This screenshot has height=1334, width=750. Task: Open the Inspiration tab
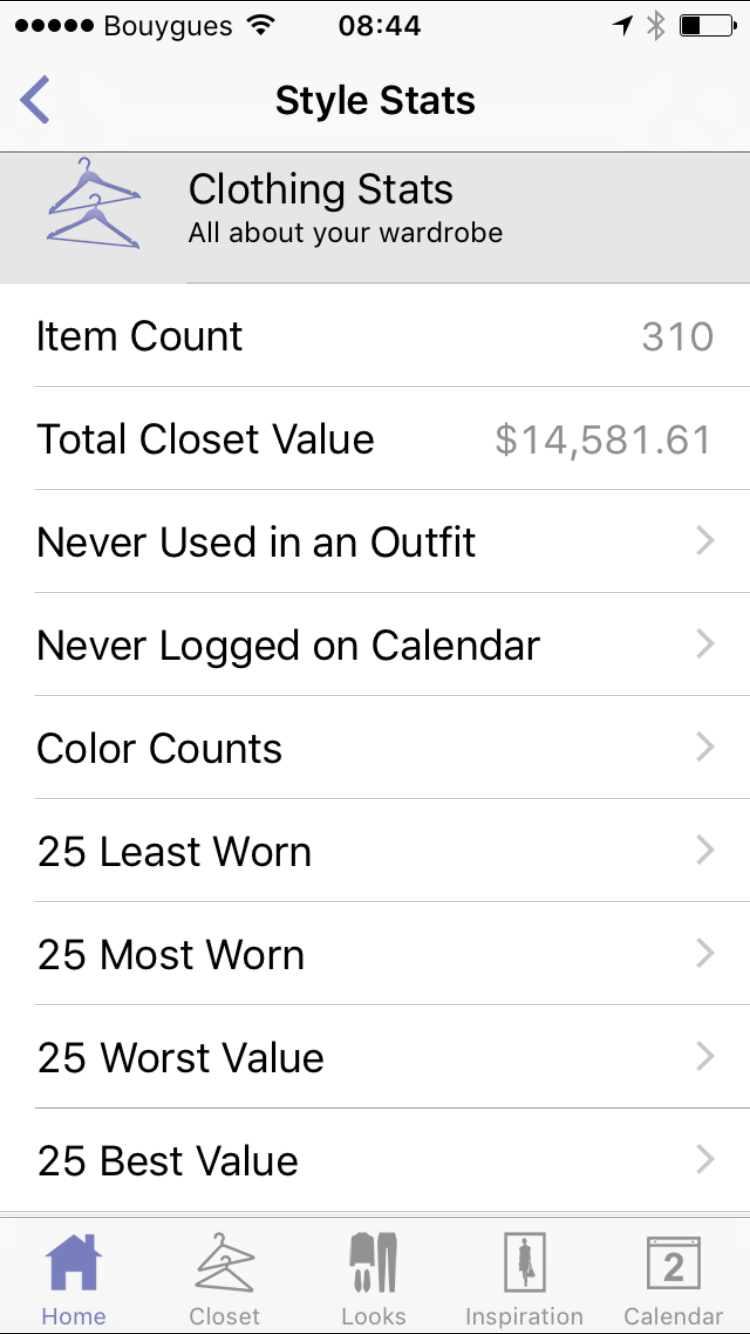tap(524, 1278)
